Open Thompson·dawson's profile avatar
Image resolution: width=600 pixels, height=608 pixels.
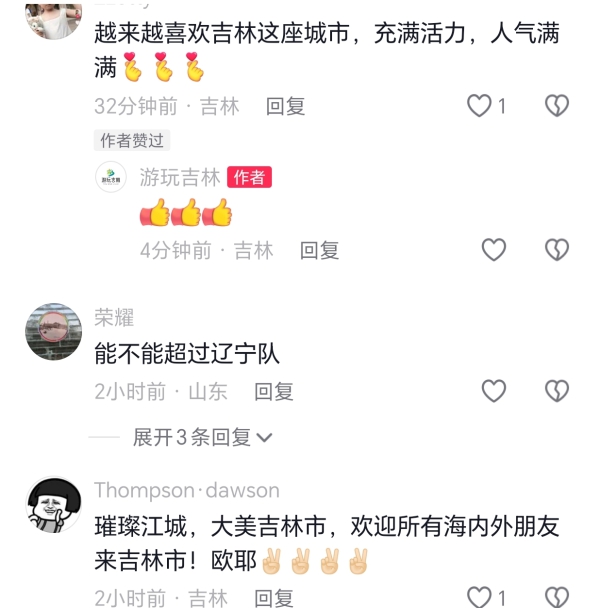[x=53, y=505]
